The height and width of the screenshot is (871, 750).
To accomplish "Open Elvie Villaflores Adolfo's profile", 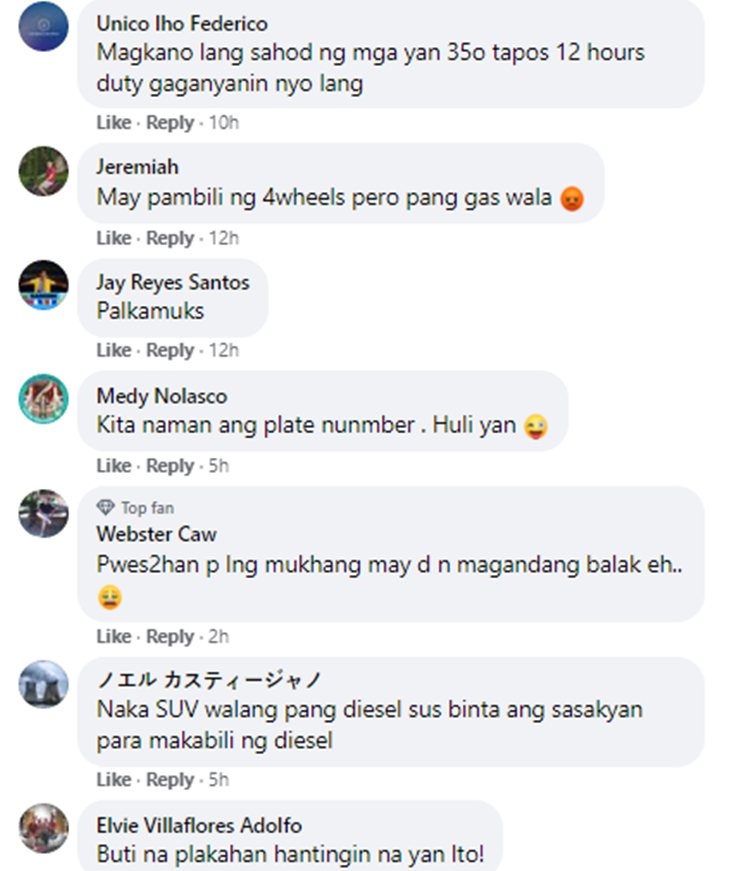I will [199, 826].
